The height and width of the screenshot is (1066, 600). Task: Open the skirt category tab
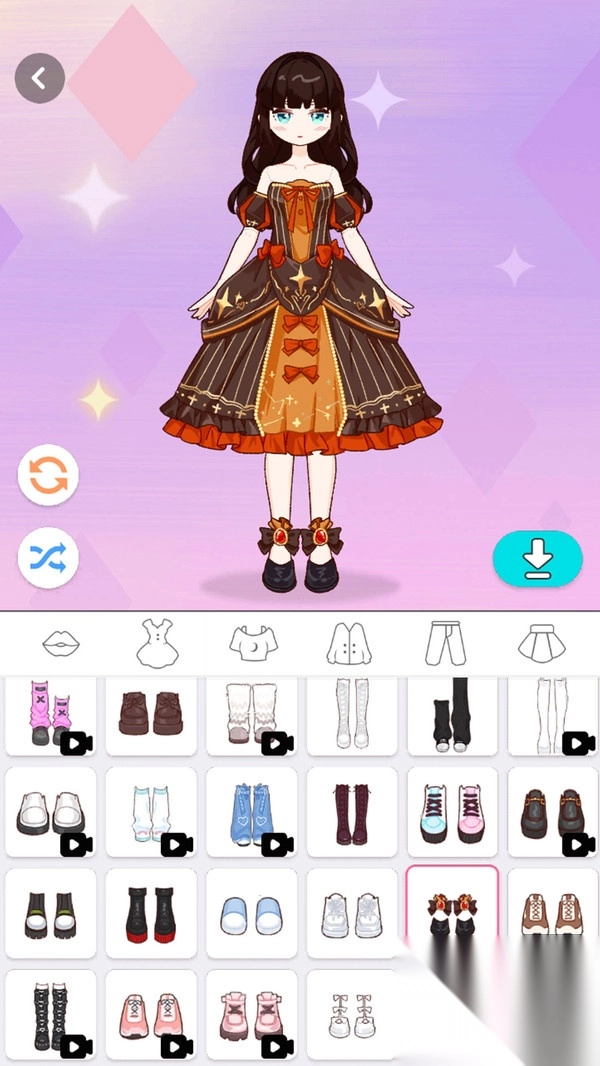(543, 642)
